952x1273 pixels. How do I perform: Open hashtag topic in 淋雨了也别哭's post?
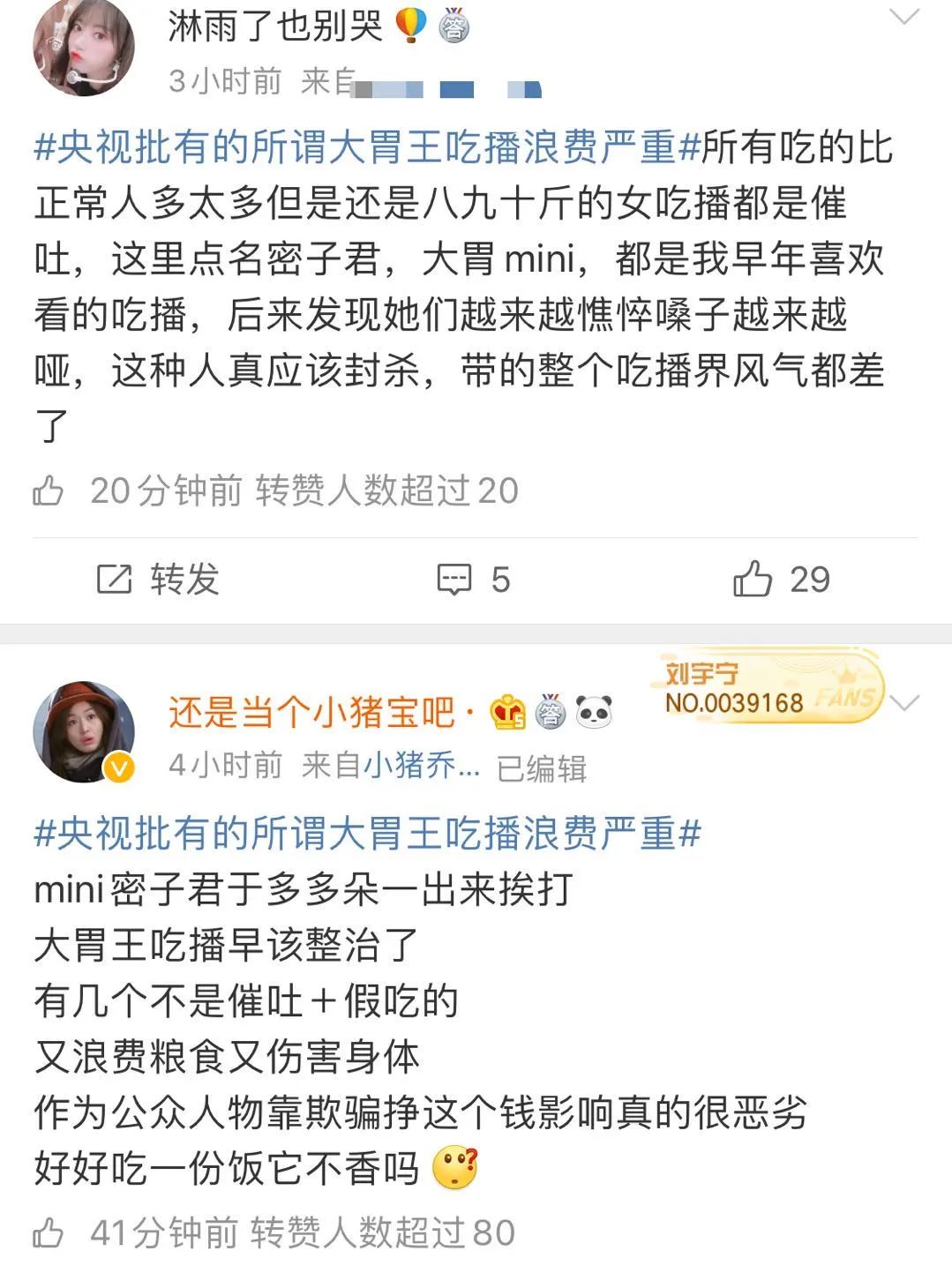click(x=366, y=147)
